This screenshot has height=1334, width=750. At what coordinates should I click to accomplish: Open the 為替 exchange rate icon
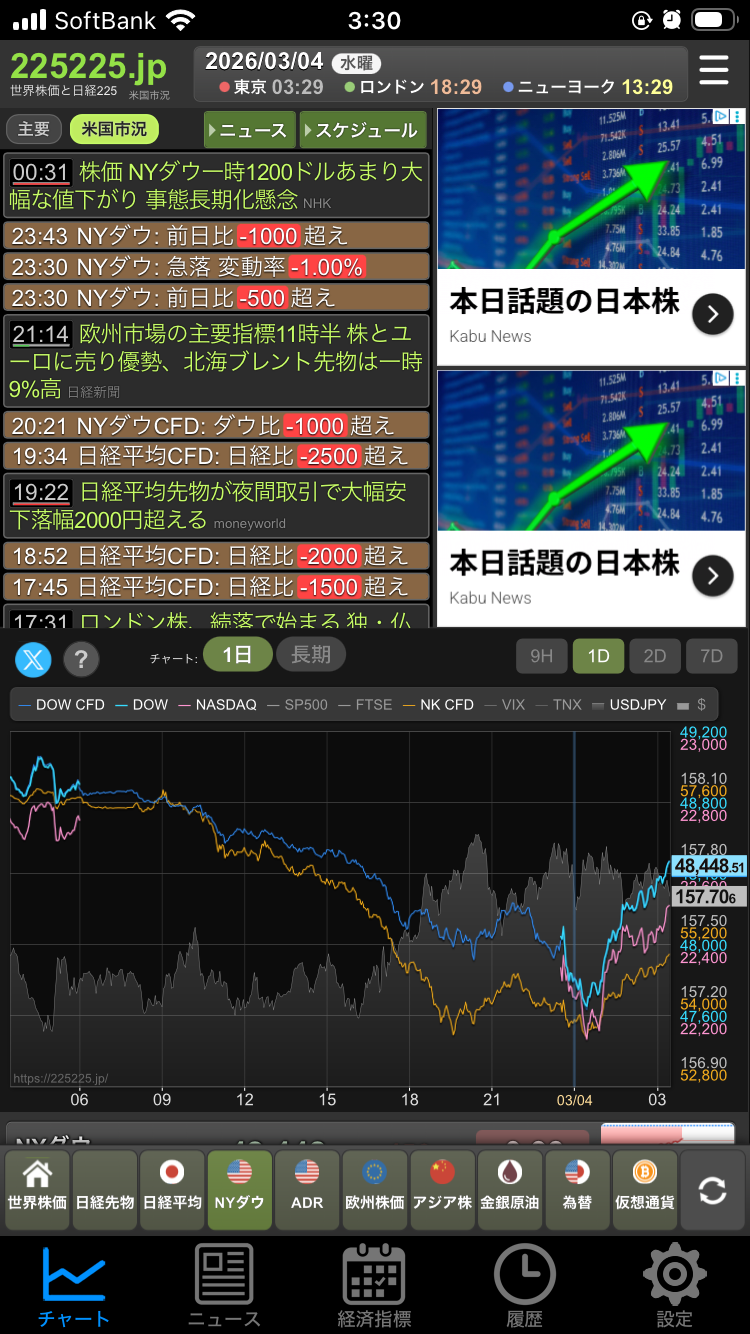click(x=578, y=1190)
